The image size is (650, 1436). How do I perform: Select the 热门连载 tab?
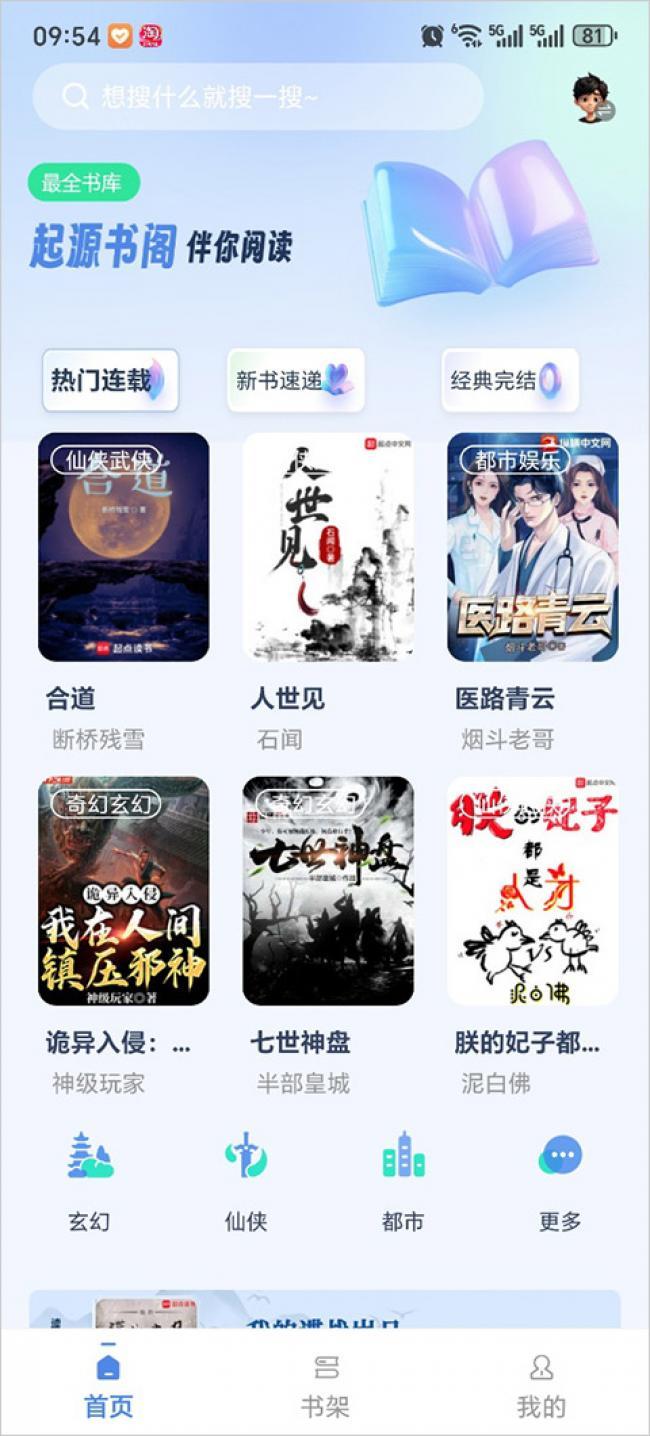(x=110, y=380)
